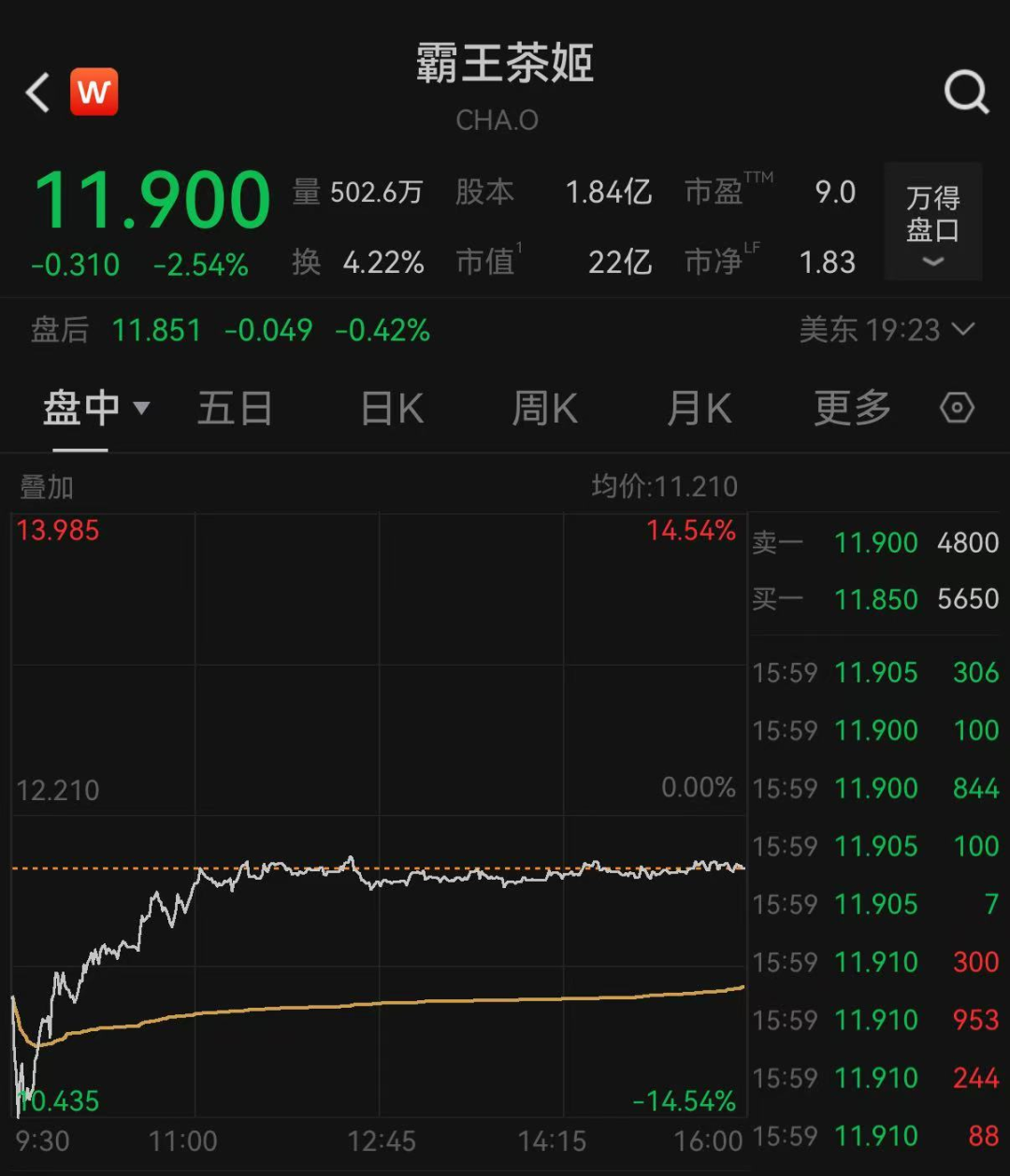This screenshot has height=1176, width=1010.
Task: Click the back arrow to return
Action: pos(37,93)
